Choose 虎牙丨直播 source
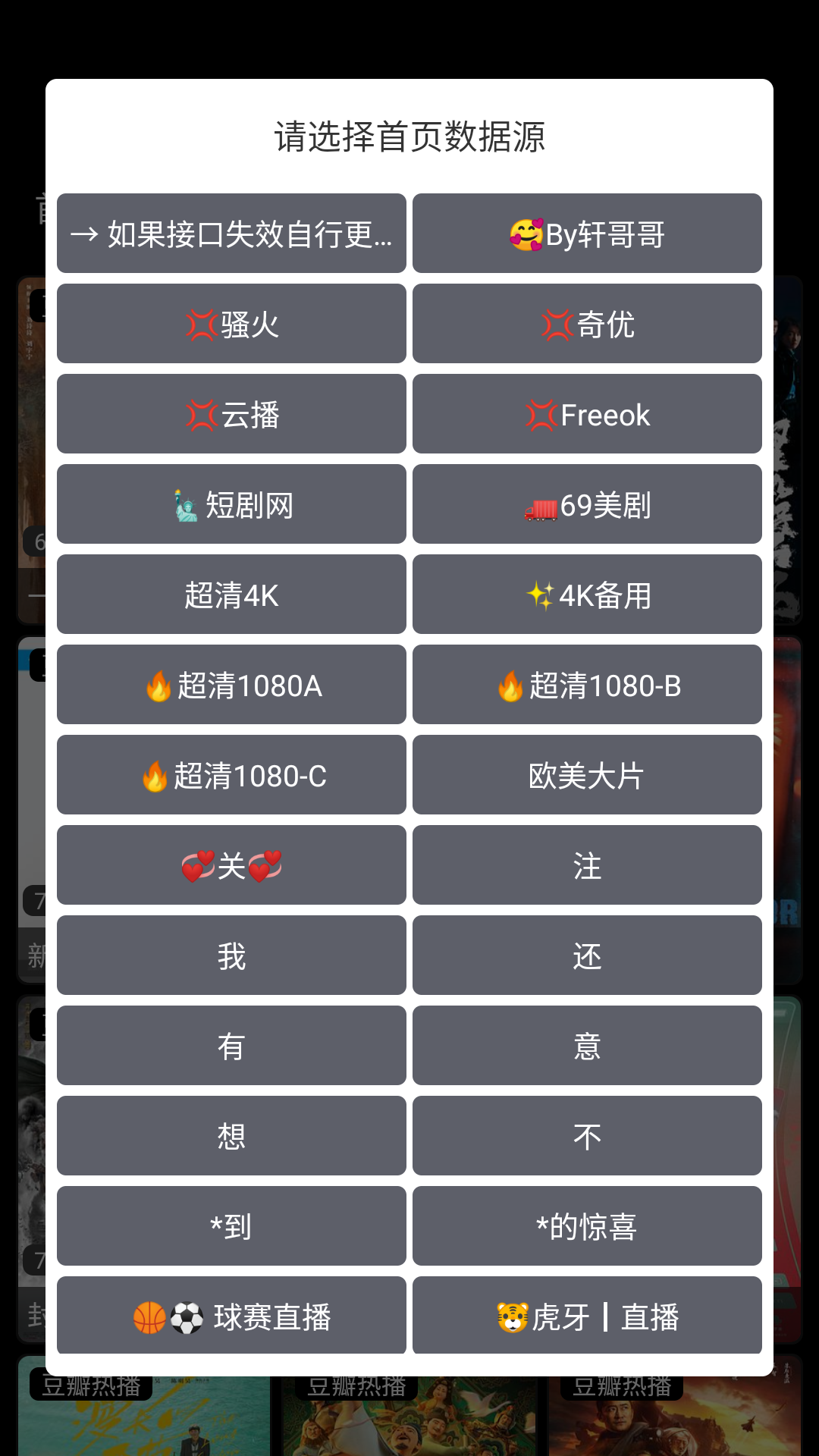 (587, 1315)
